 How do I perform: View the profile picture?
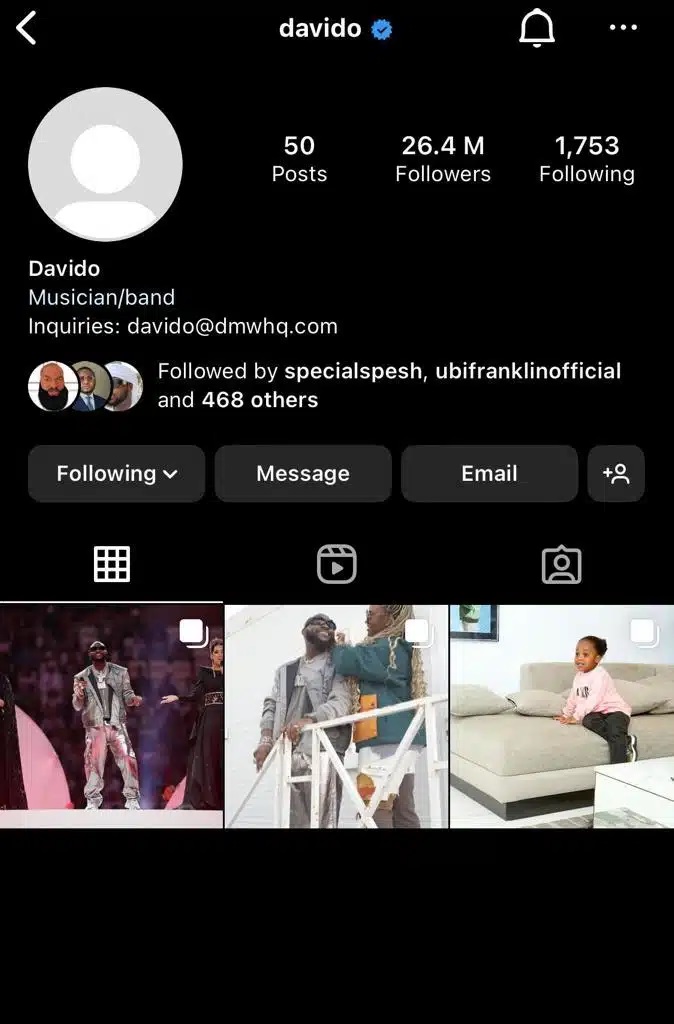tap(105, 164)
